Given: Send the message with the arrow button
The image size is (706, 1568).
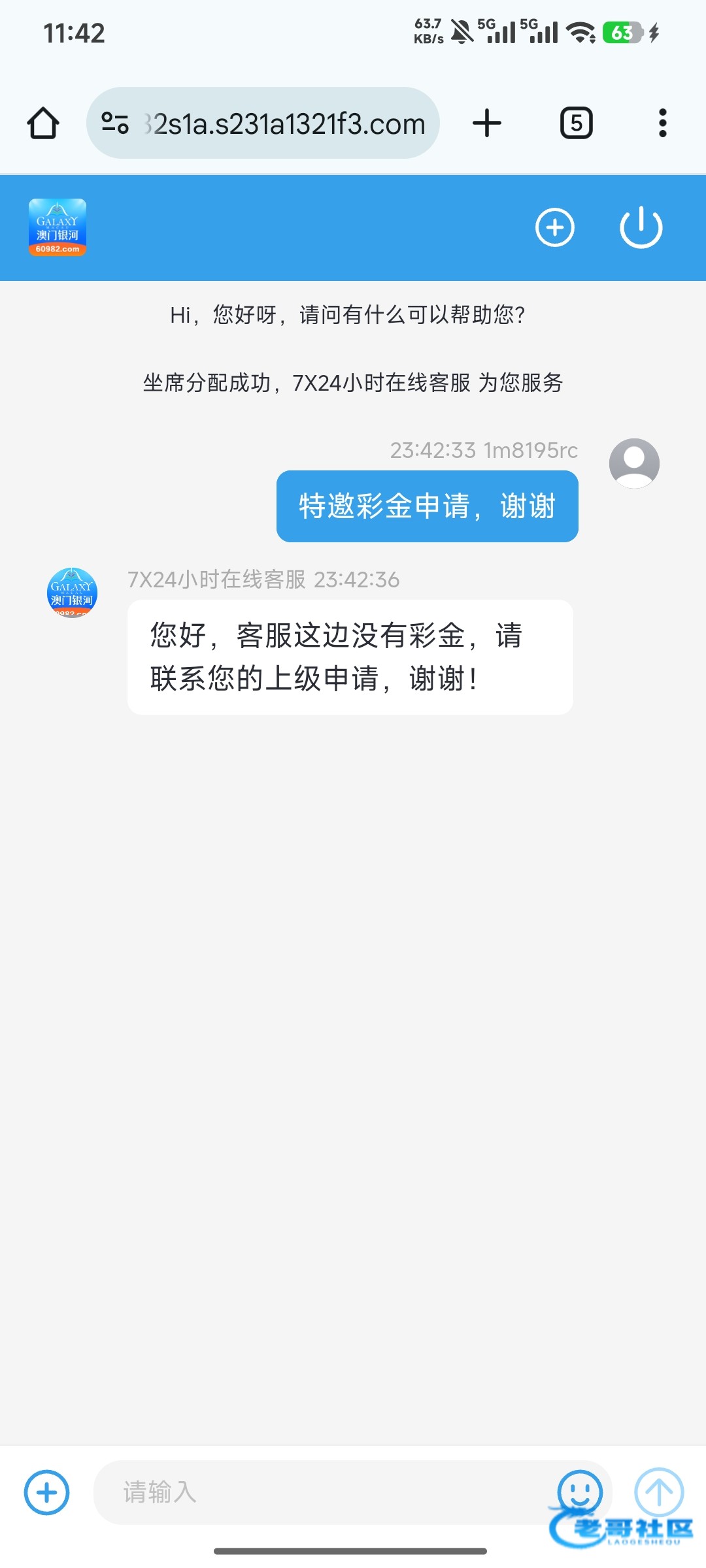Looking at the screenshot, I should [x=659, y=1491].
